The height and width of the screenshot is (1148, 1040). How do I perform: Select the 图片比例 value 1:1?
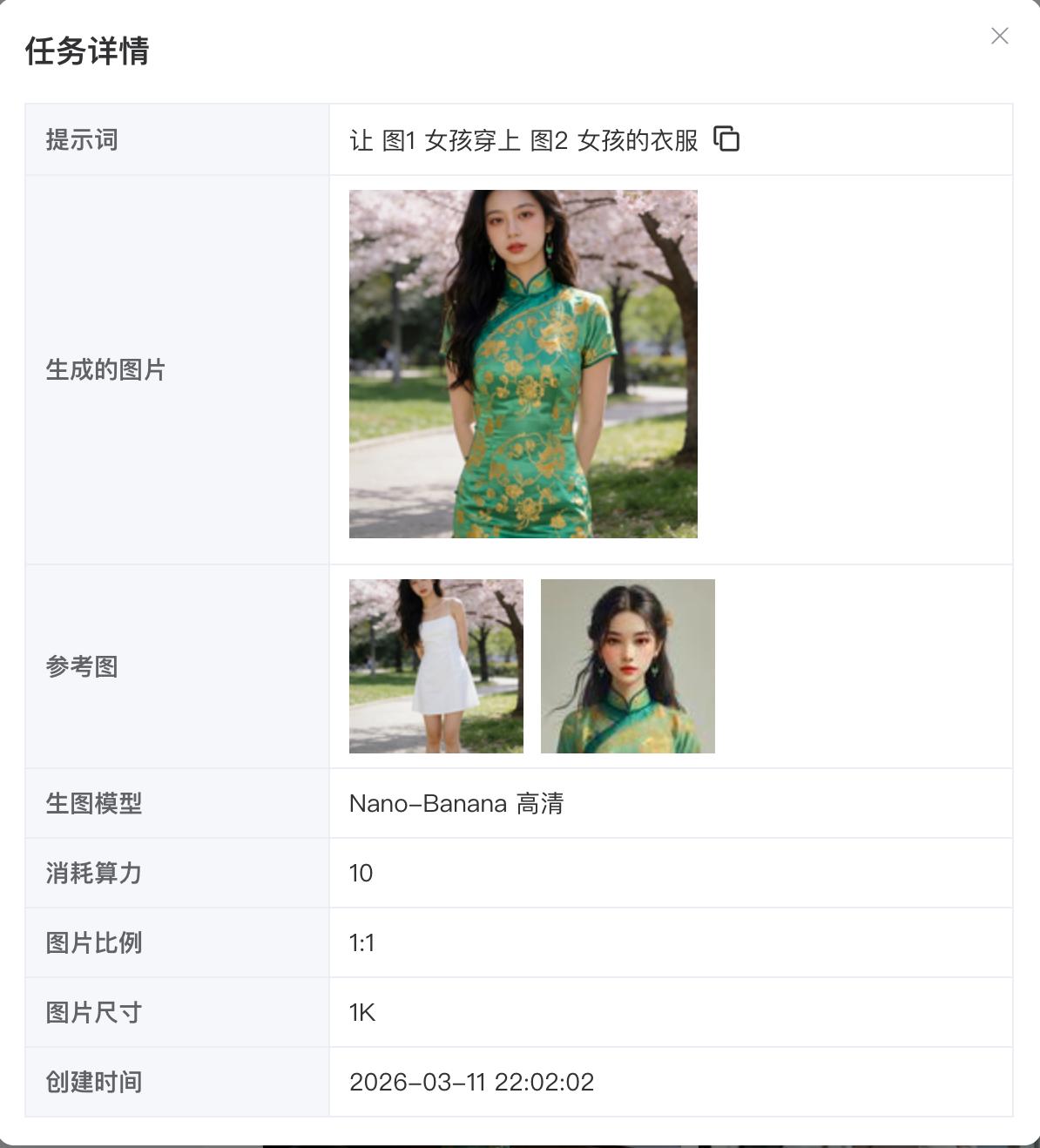[x=361, y=942]
